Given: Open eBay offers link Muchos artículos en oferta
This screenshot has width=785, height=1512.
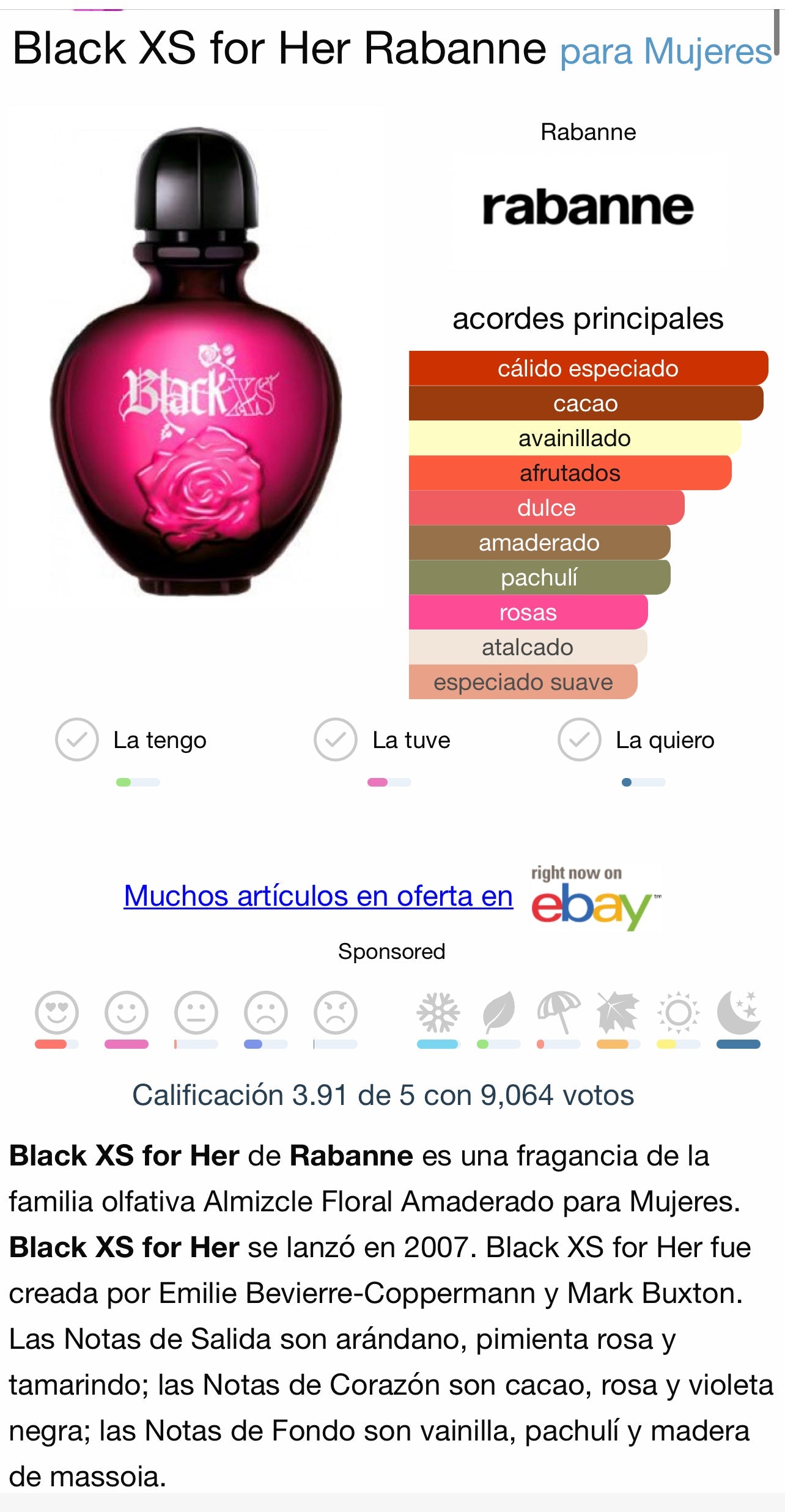Looking at the screenshot, I should (x=318, y=897).
